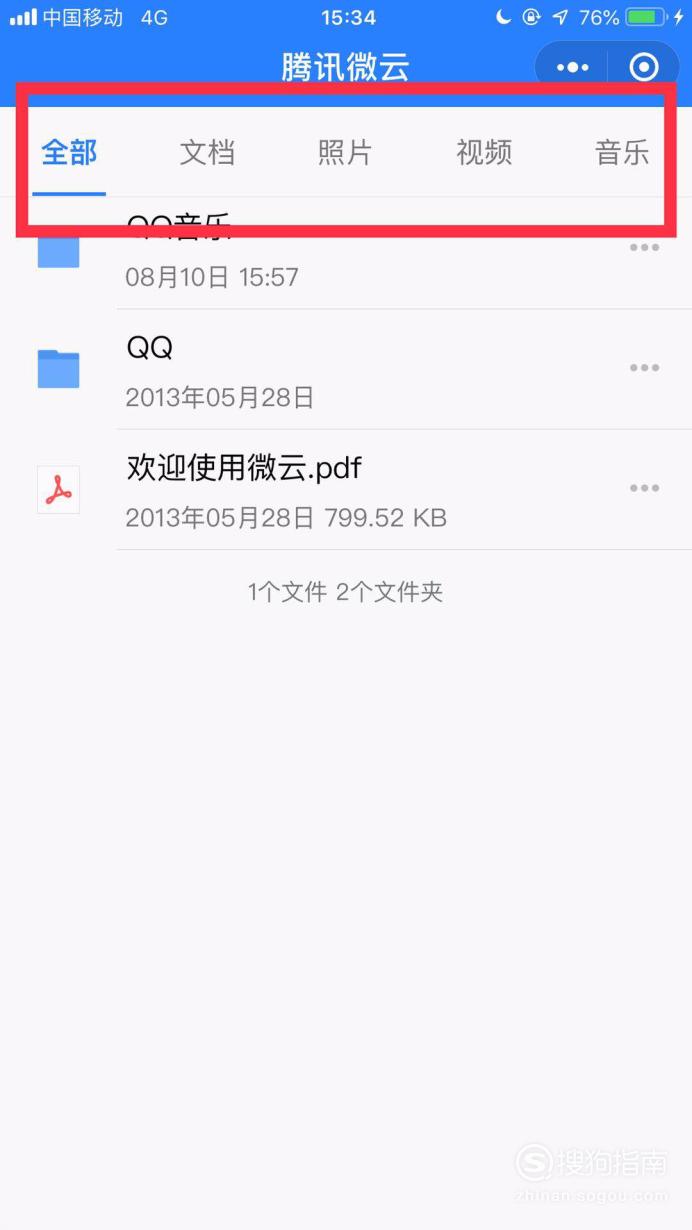
Task: Open the file 欢迎使用微云.pdf
Action: click(x=346, y=490)
